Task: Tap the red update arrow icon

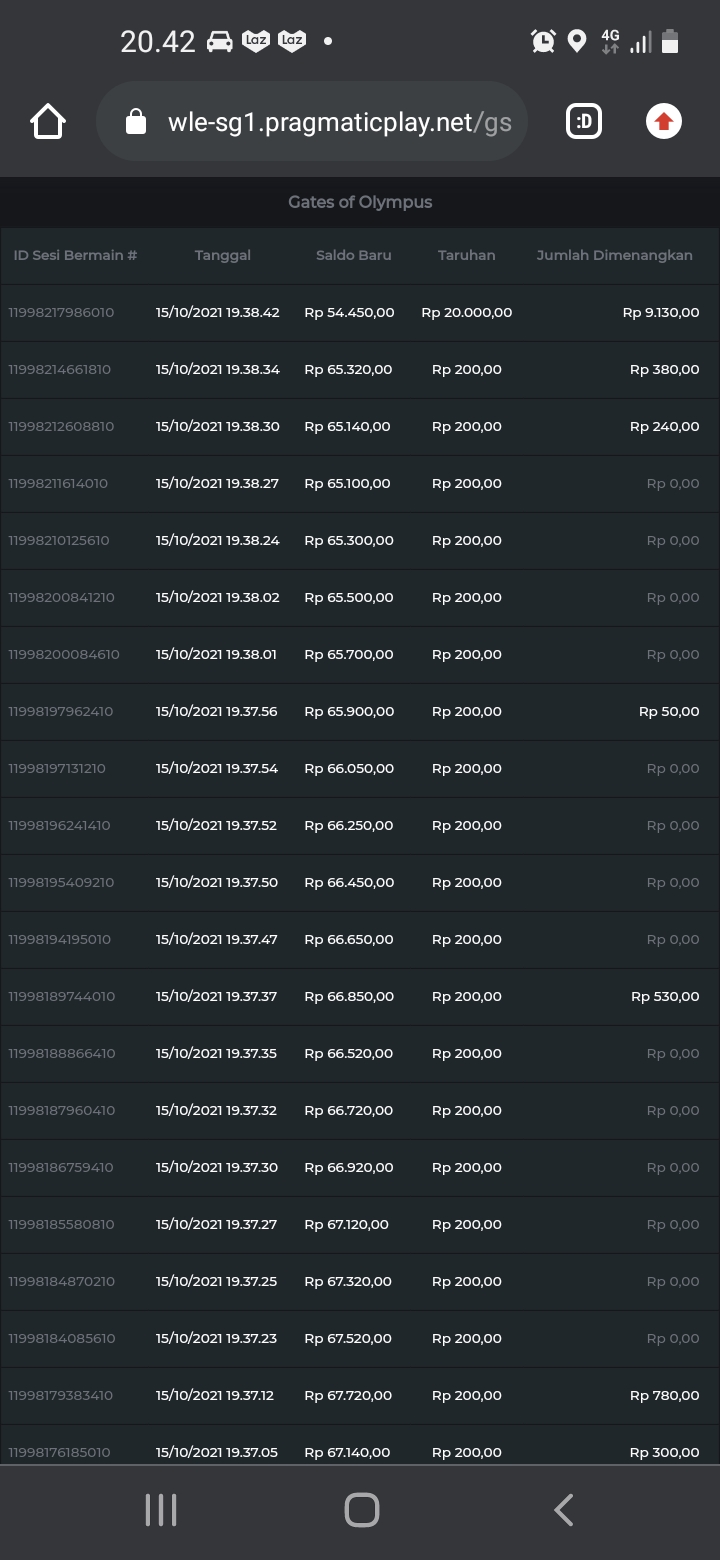Action: [663, 122]
